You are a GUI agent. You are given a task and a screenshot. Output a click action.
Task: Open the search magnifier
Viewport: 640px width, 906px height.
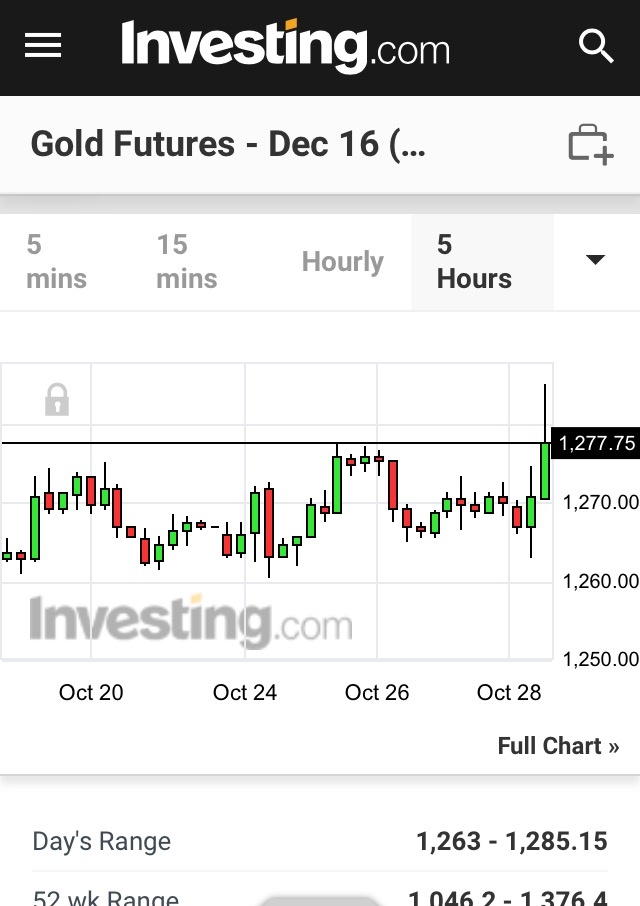tap(596, 46)
